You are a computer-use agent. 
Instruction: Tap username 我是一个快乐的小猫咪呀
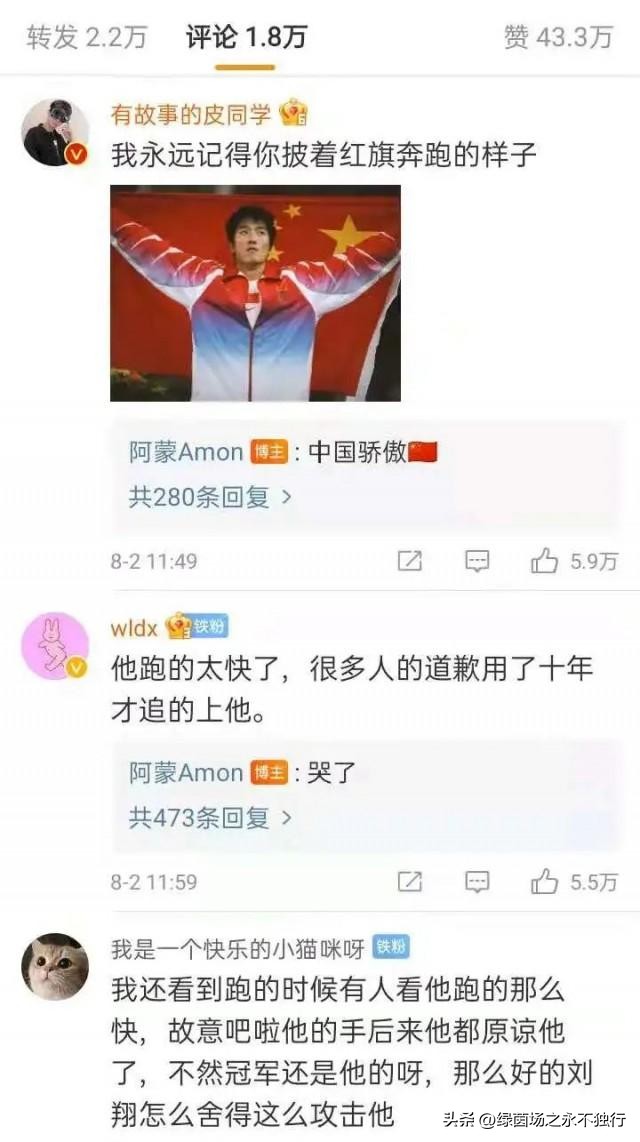click(x=237, y=948)
